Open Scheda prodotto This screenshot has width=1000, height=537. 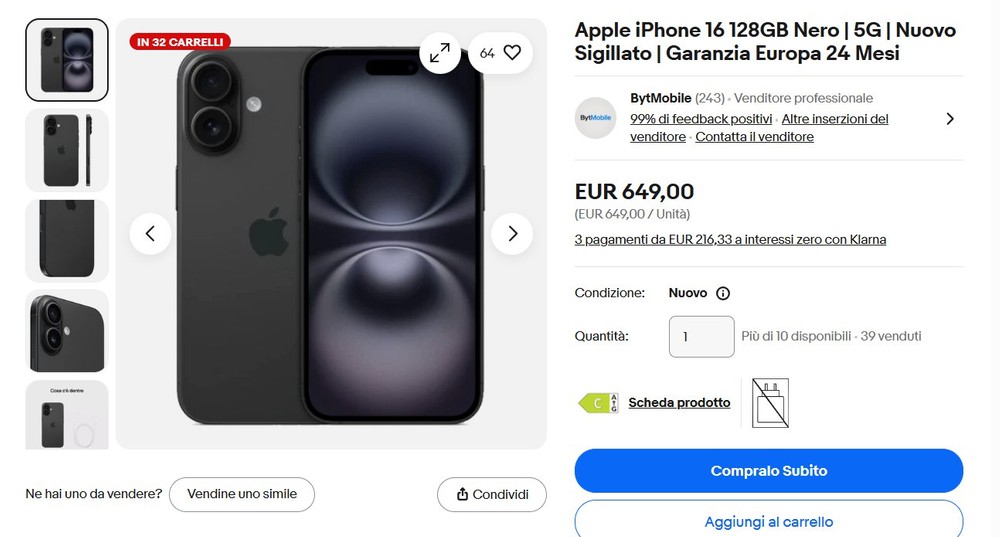tap(679, 403)
